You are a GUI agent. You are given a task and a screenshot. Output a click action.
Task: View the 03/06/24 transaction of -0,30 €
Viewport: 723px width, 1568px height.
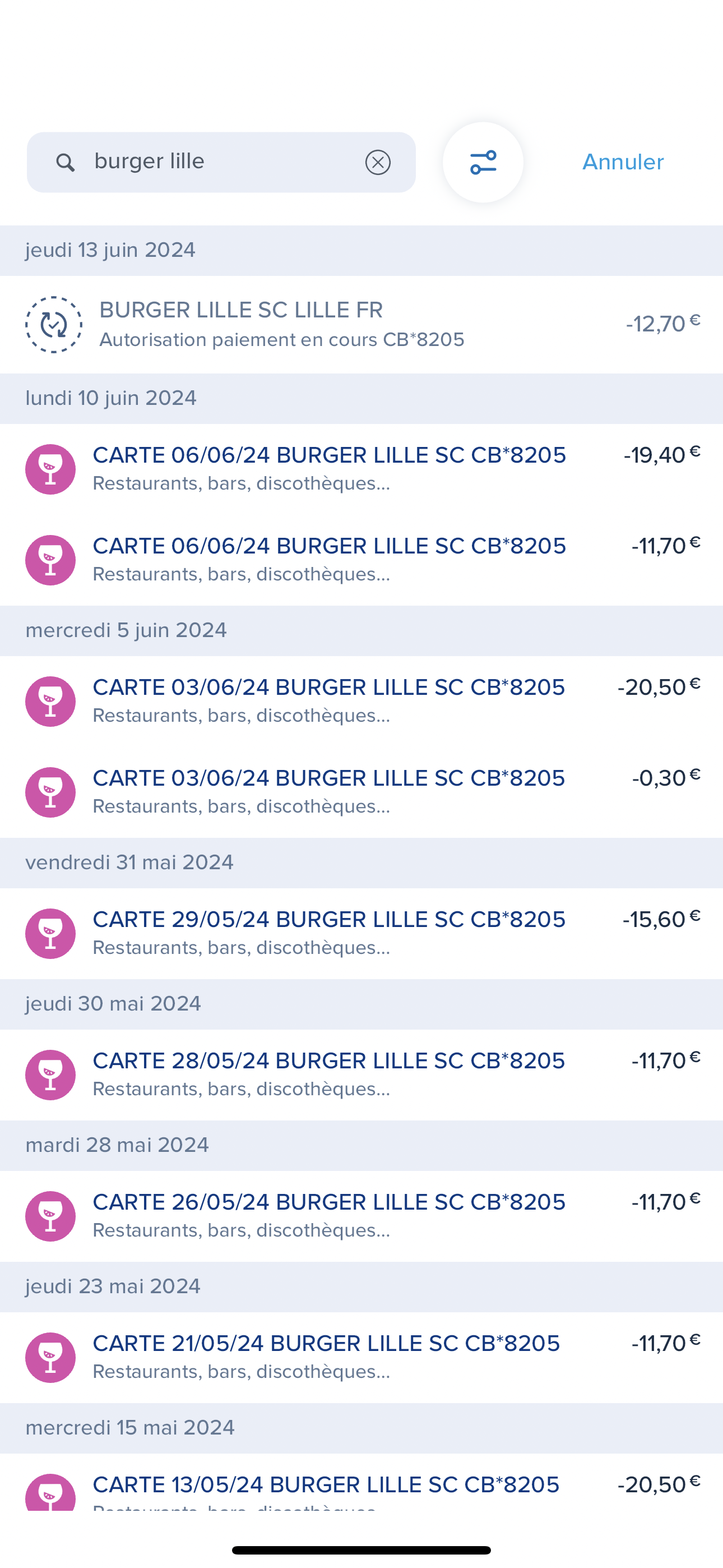coord(361,791)
